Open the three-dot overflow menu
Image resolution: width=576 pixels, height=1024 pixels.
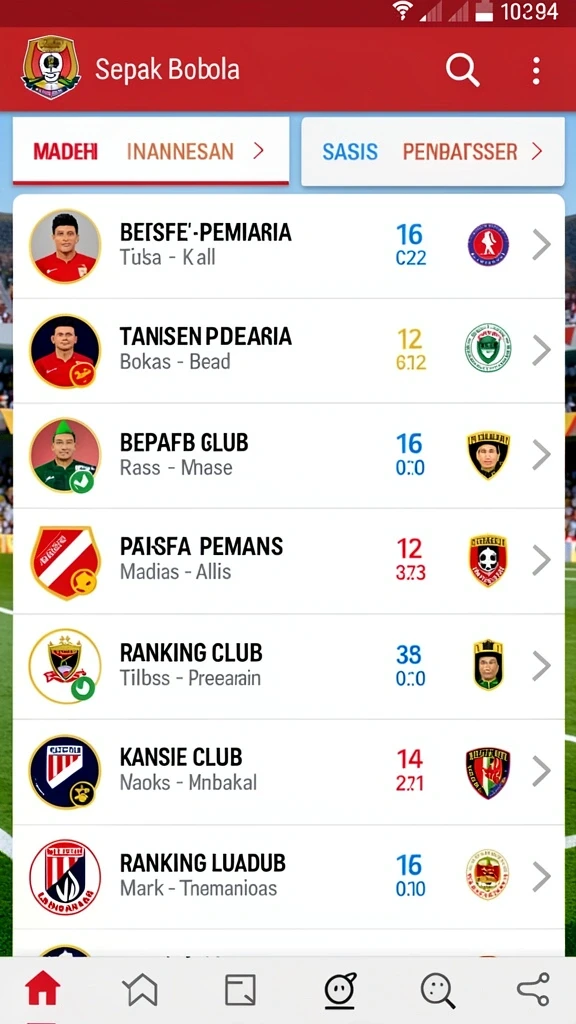536,71
